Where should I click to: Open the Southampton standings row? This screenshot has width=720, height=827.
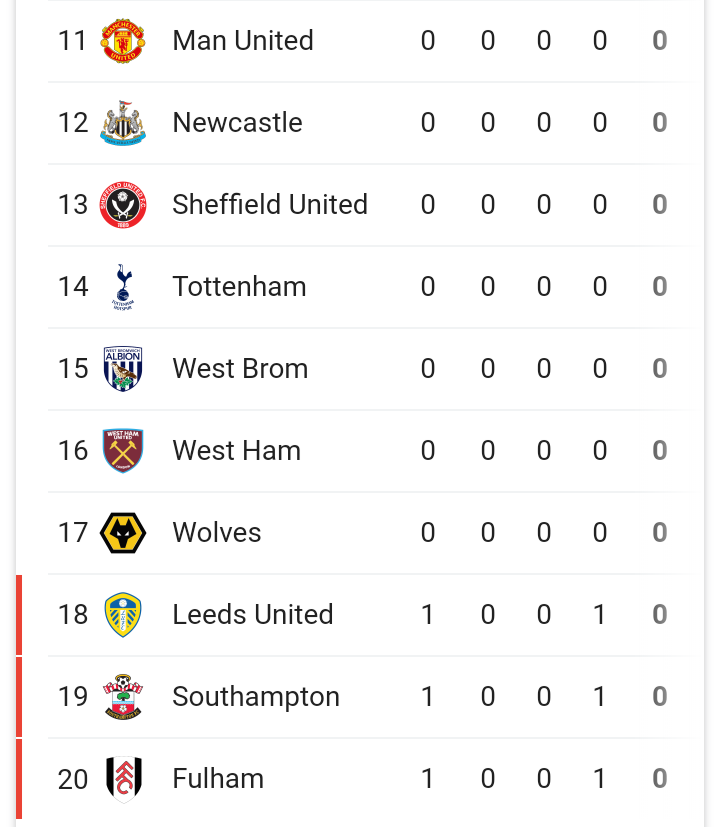click(x=256, y=697)
